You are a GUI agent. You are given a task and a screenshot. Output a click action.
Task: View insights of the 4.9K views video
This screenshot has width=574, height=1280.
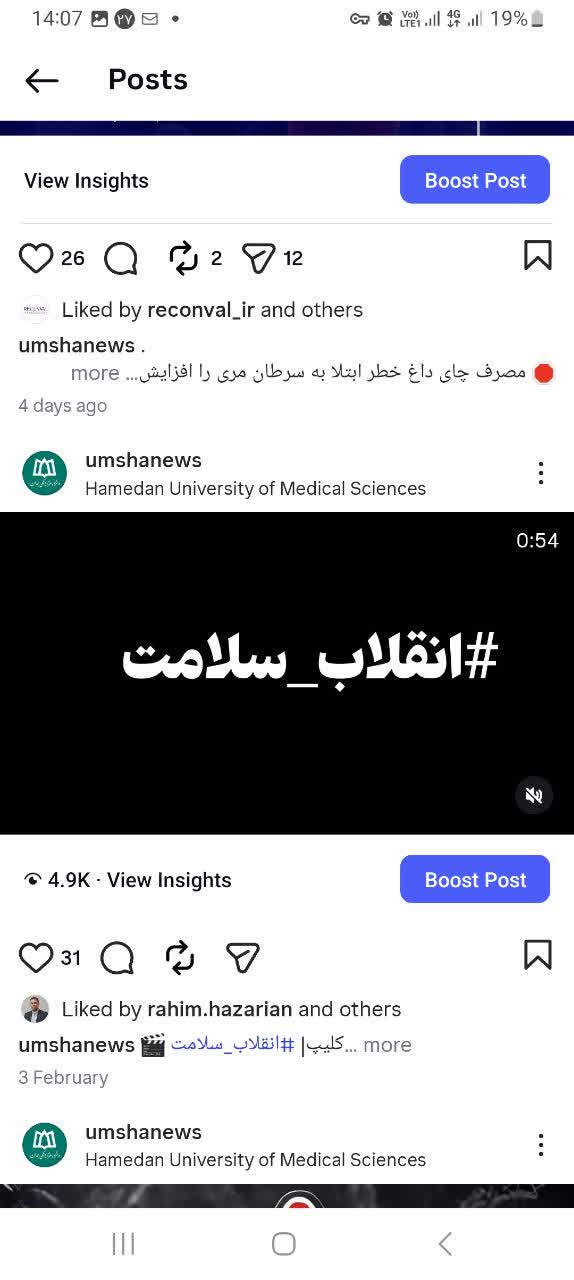[x=168, y=880]
